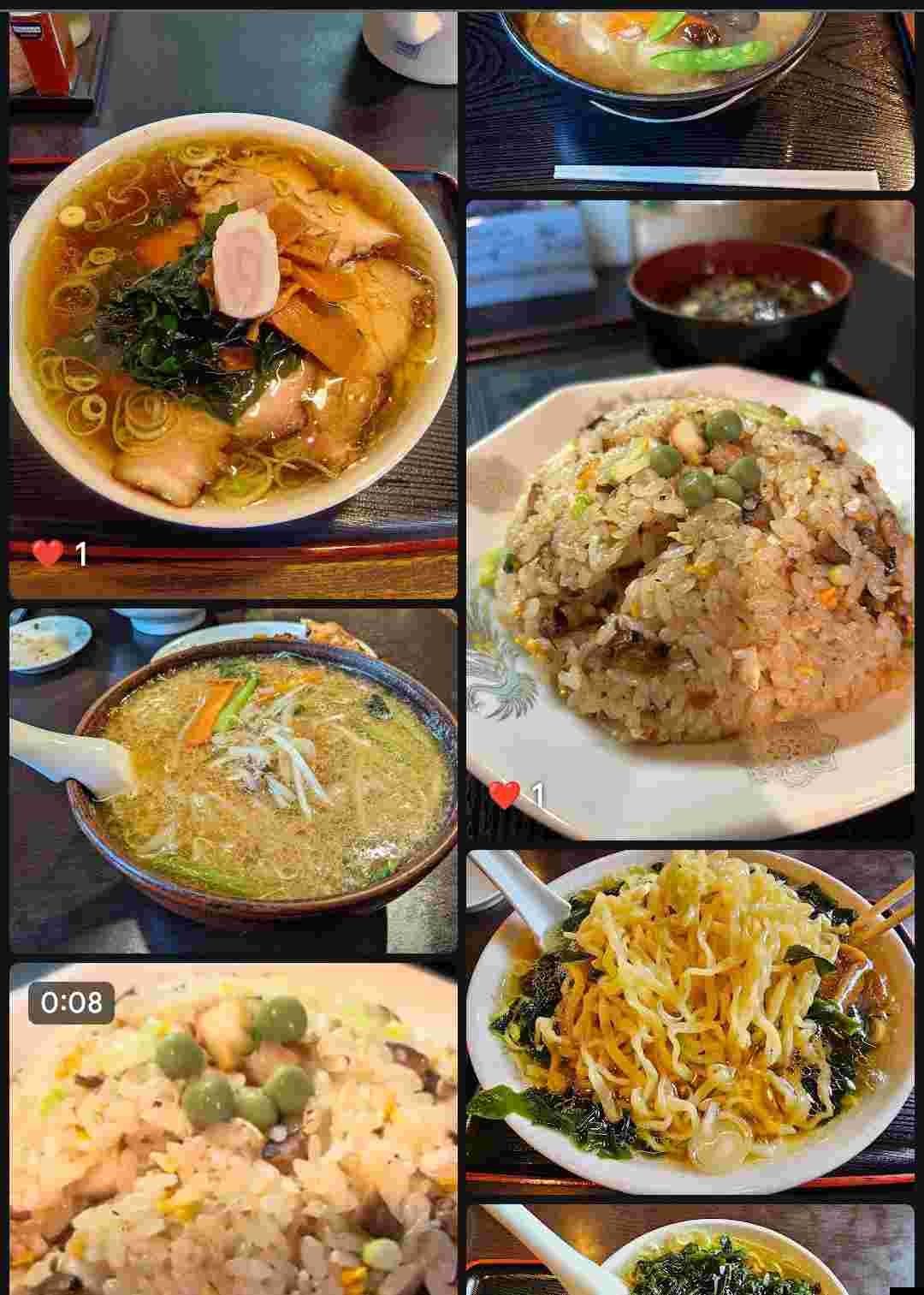Open the miso ramen photo with bean sprouts
The width and height of the screenshot is (924, 1295).
(x=233, y=780)
